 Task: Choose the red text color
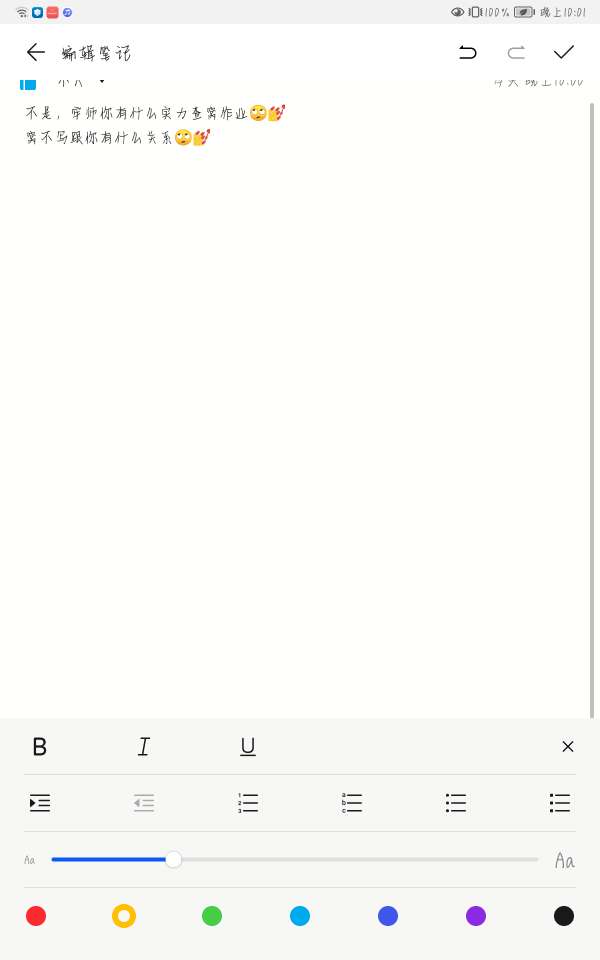(36, 916)
